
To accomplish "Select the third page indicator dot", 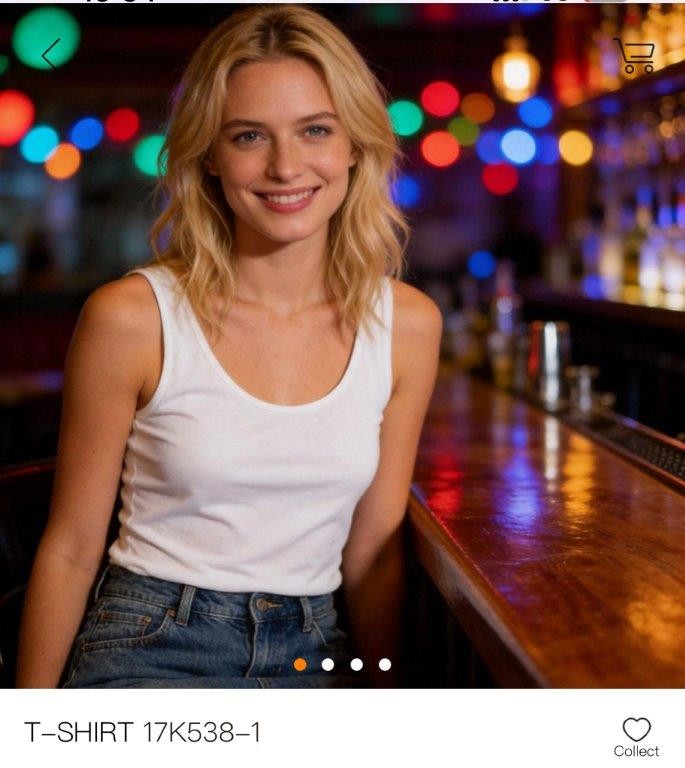I will click(x=356, y=664).
